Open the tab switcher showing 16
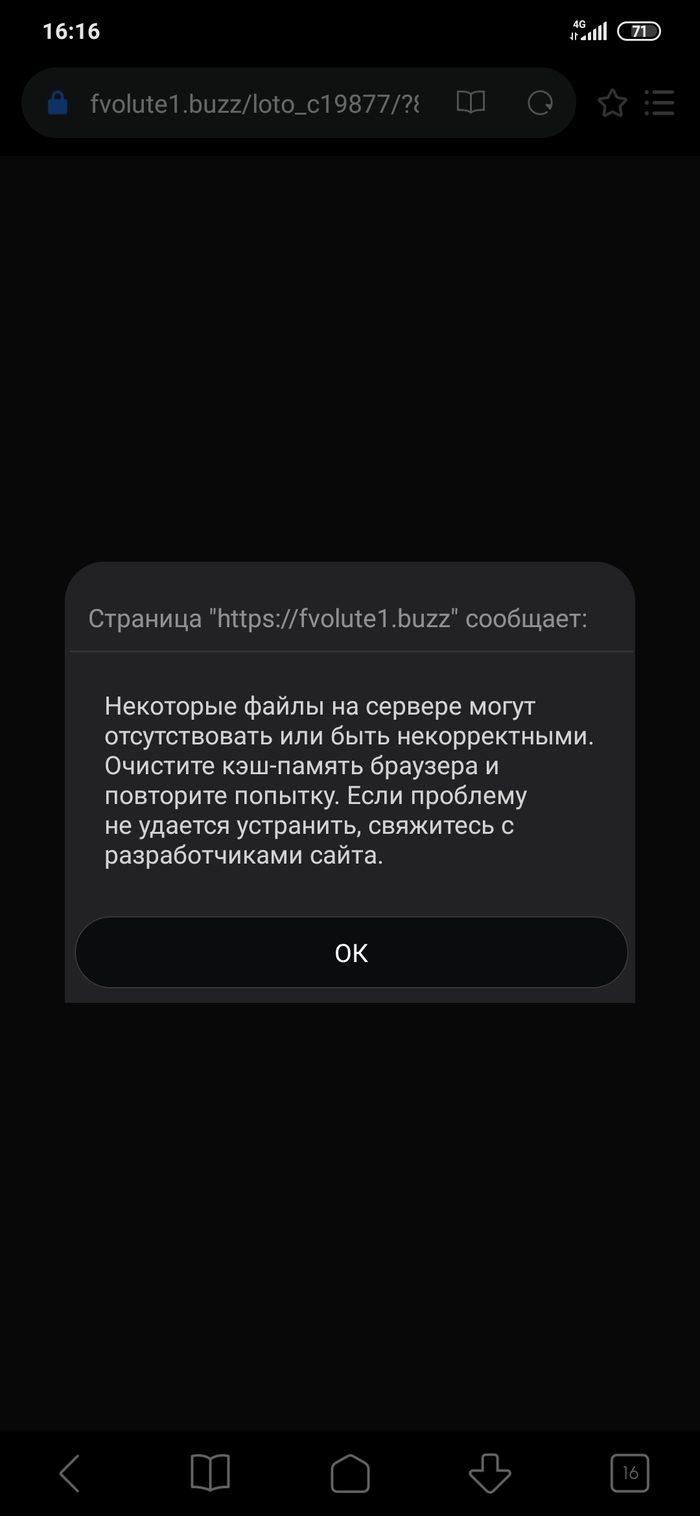This screenshot has height=1516, width=700. [630, 1473]
